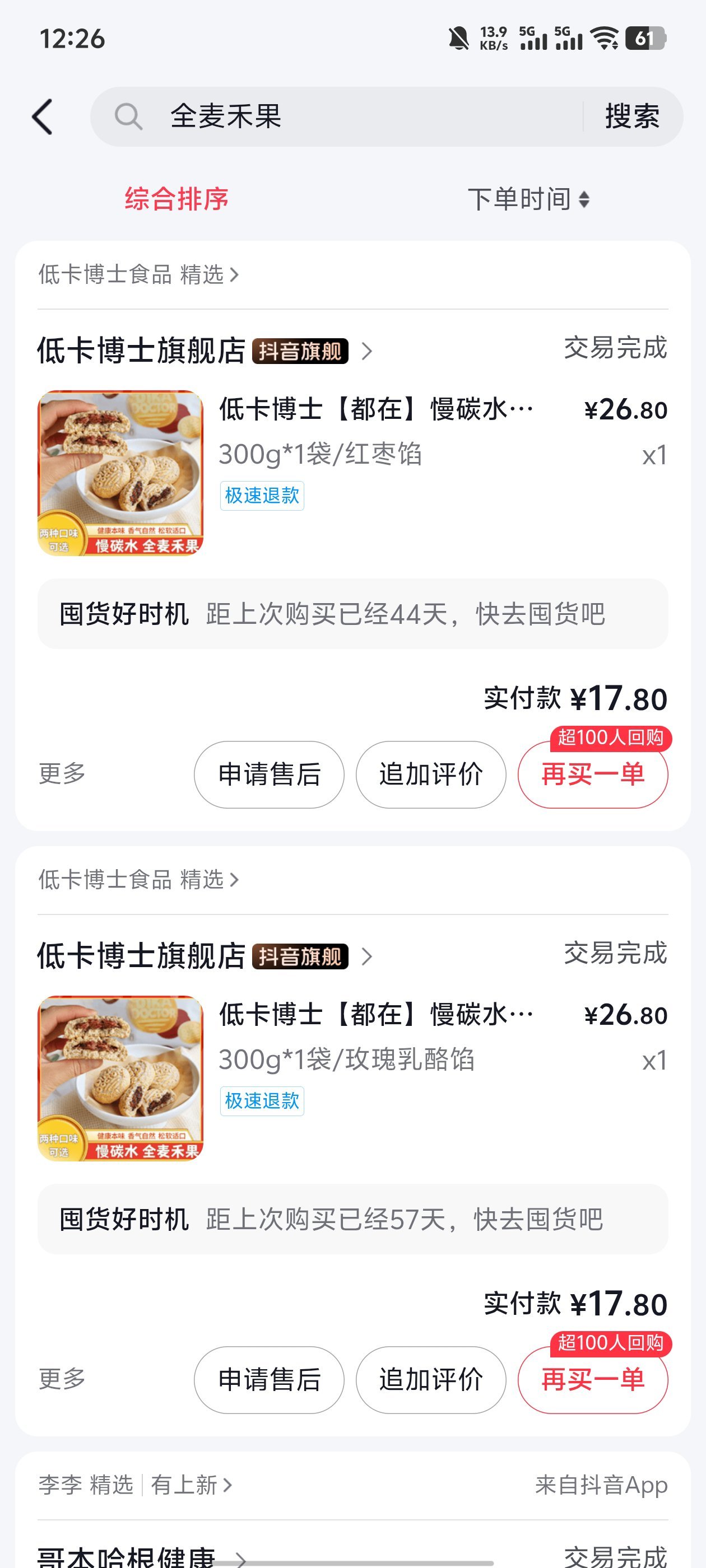Open the 红枣馅 order product image

tap(120, 473)
